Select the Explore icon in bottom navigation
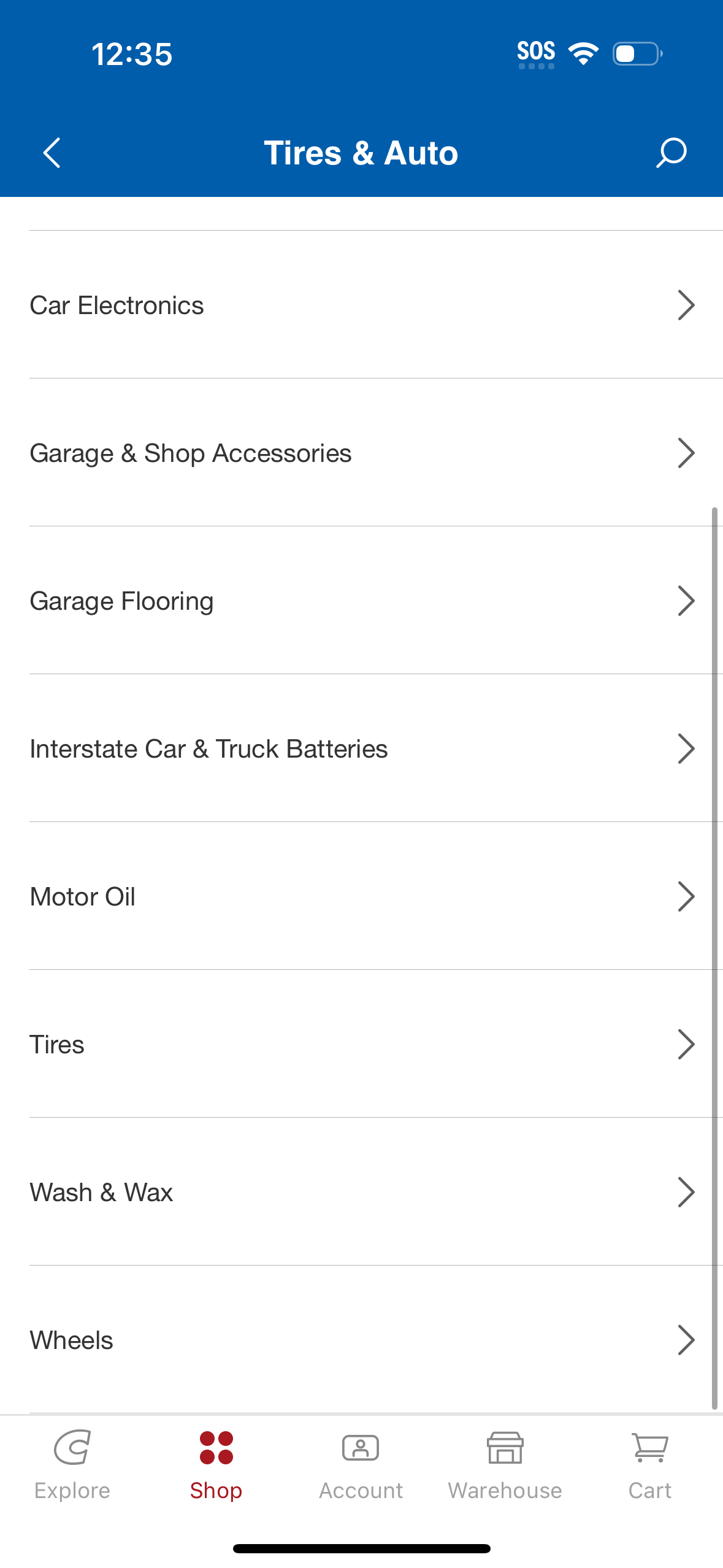The width and height of the screenshot is (723, 1568). pos(72,1466)
